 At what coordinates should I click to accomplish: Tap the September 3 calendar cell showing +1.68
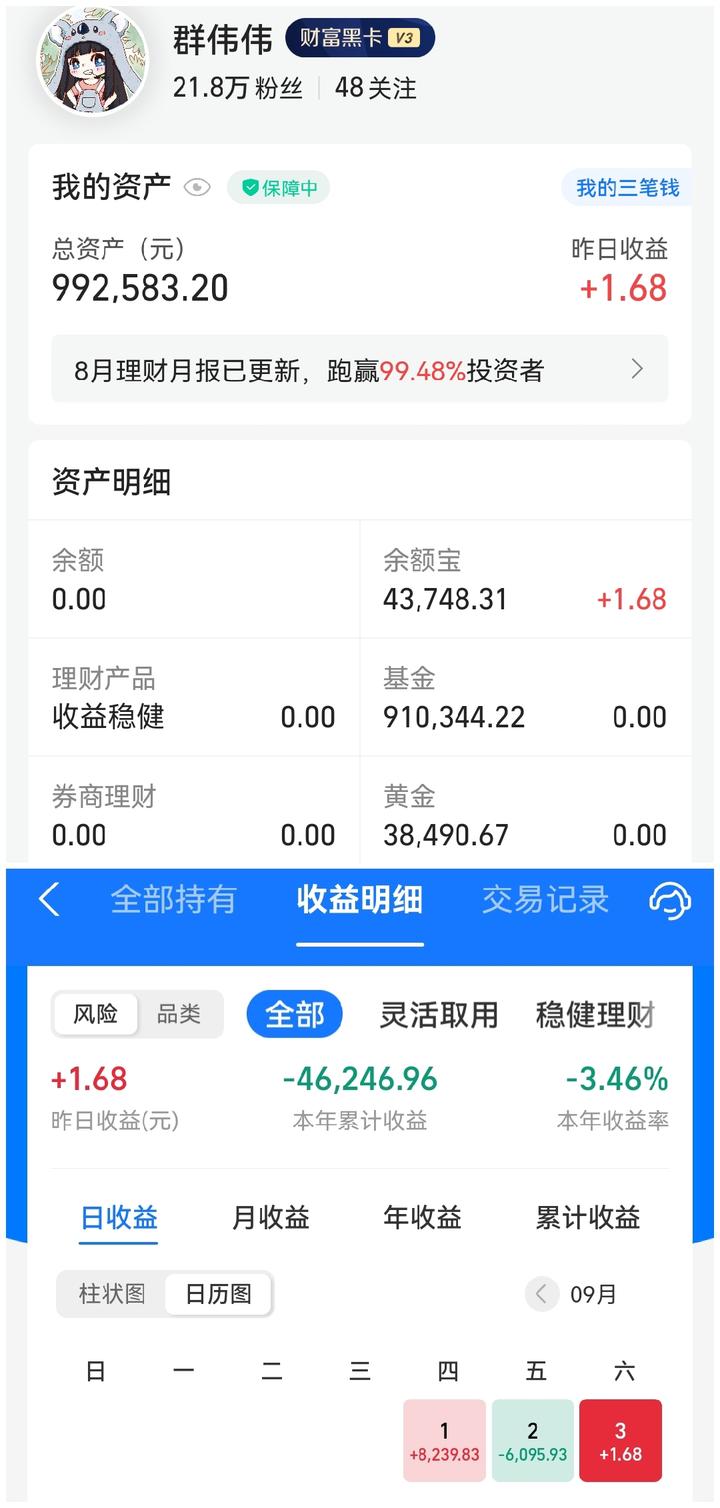tap(620, 1440)
